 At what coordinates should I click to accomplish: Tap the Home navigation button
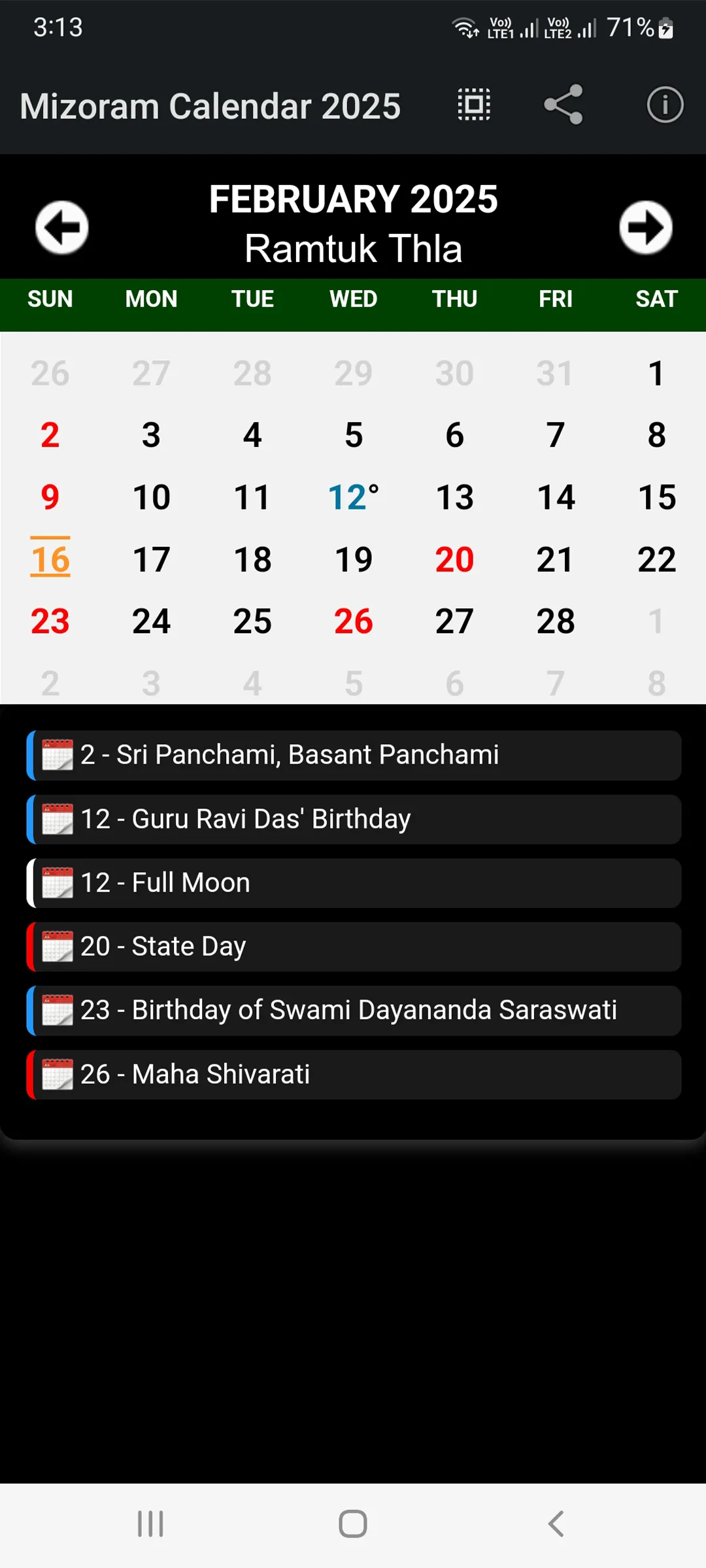coord(352,1524)
